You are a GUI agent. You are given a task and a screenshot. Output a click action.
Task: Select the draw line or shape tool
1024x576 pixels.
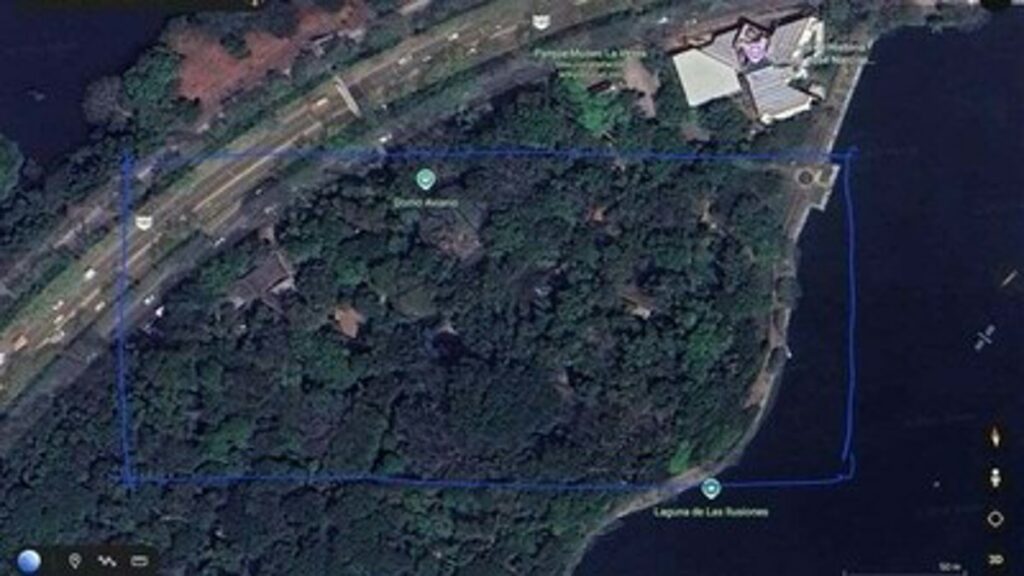tap(107, 561)
